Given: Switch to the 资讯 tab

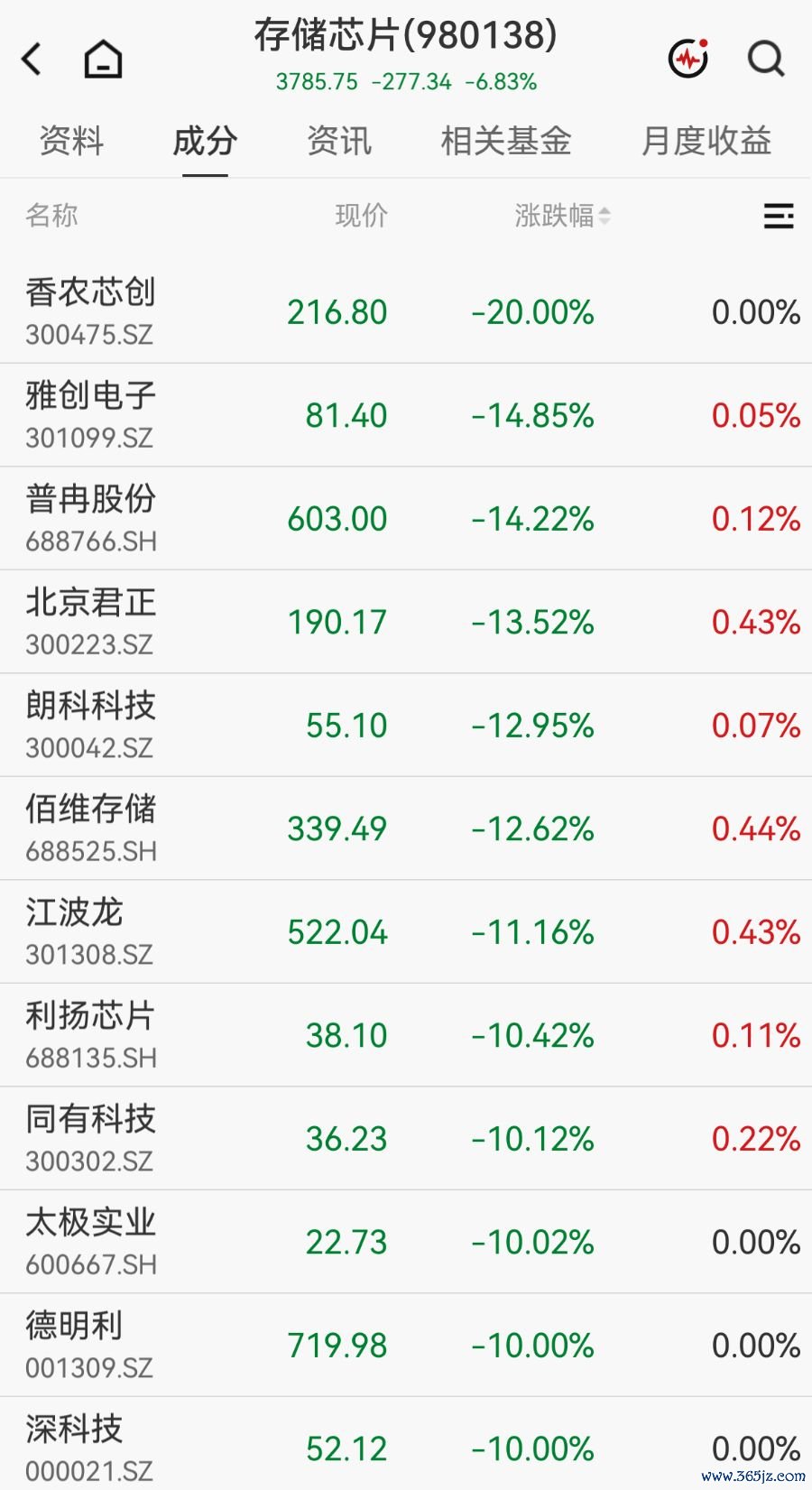Looking at the screenshot, I should point(338,142).
